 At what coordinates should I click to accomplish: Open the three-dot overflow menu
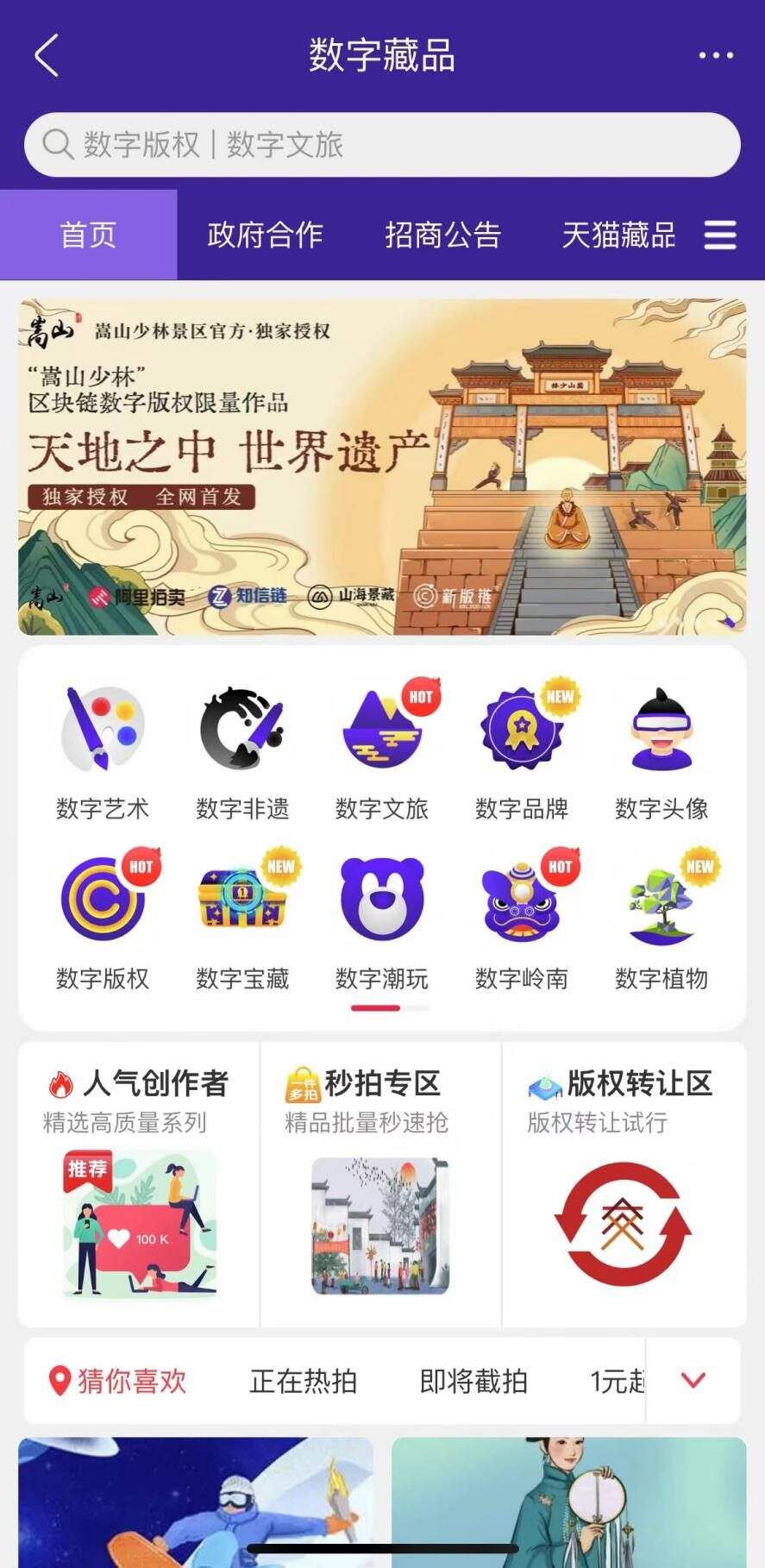pyautogui.click(x=715, y=56)
